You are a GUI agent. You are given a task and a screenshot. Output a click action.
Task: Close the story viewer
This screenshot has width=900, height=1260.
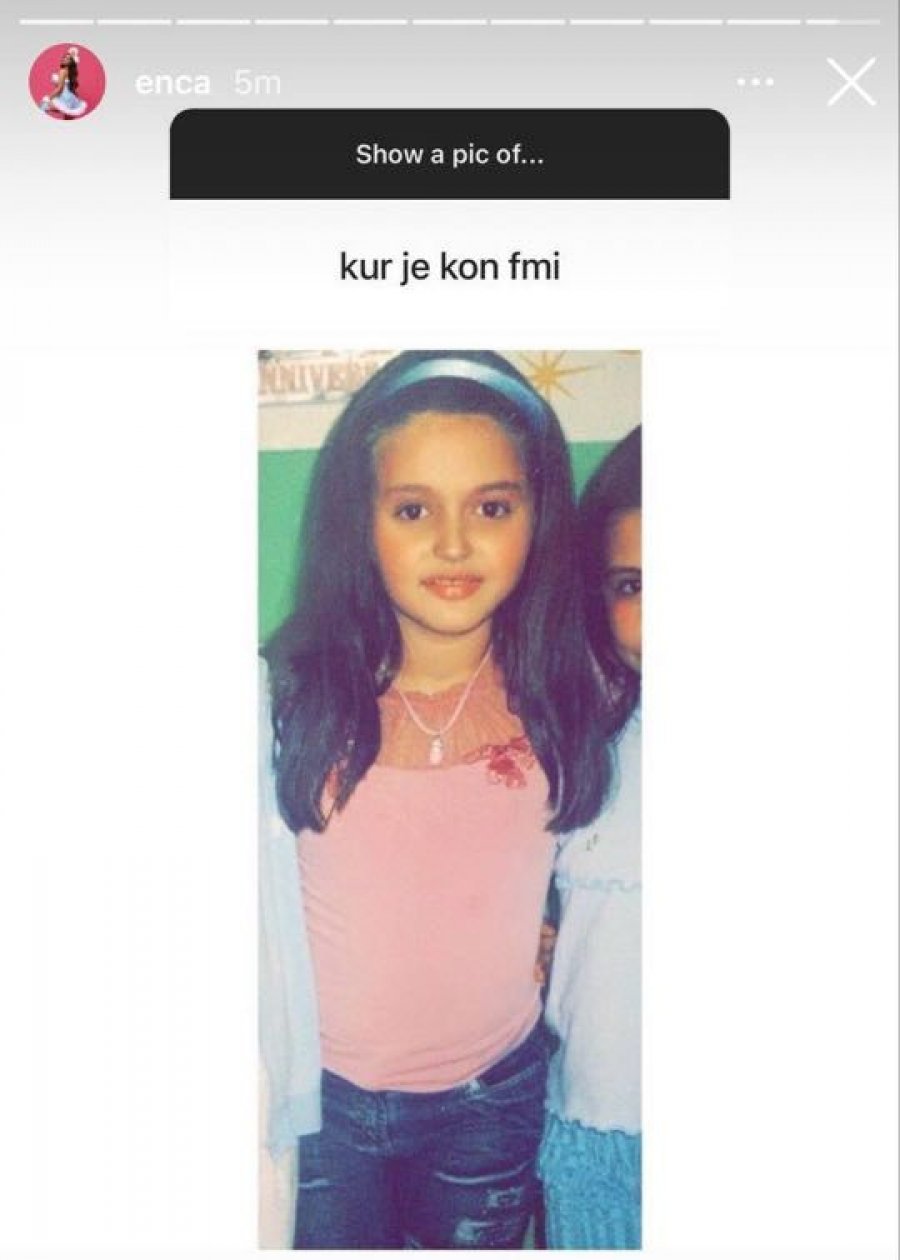851,82
